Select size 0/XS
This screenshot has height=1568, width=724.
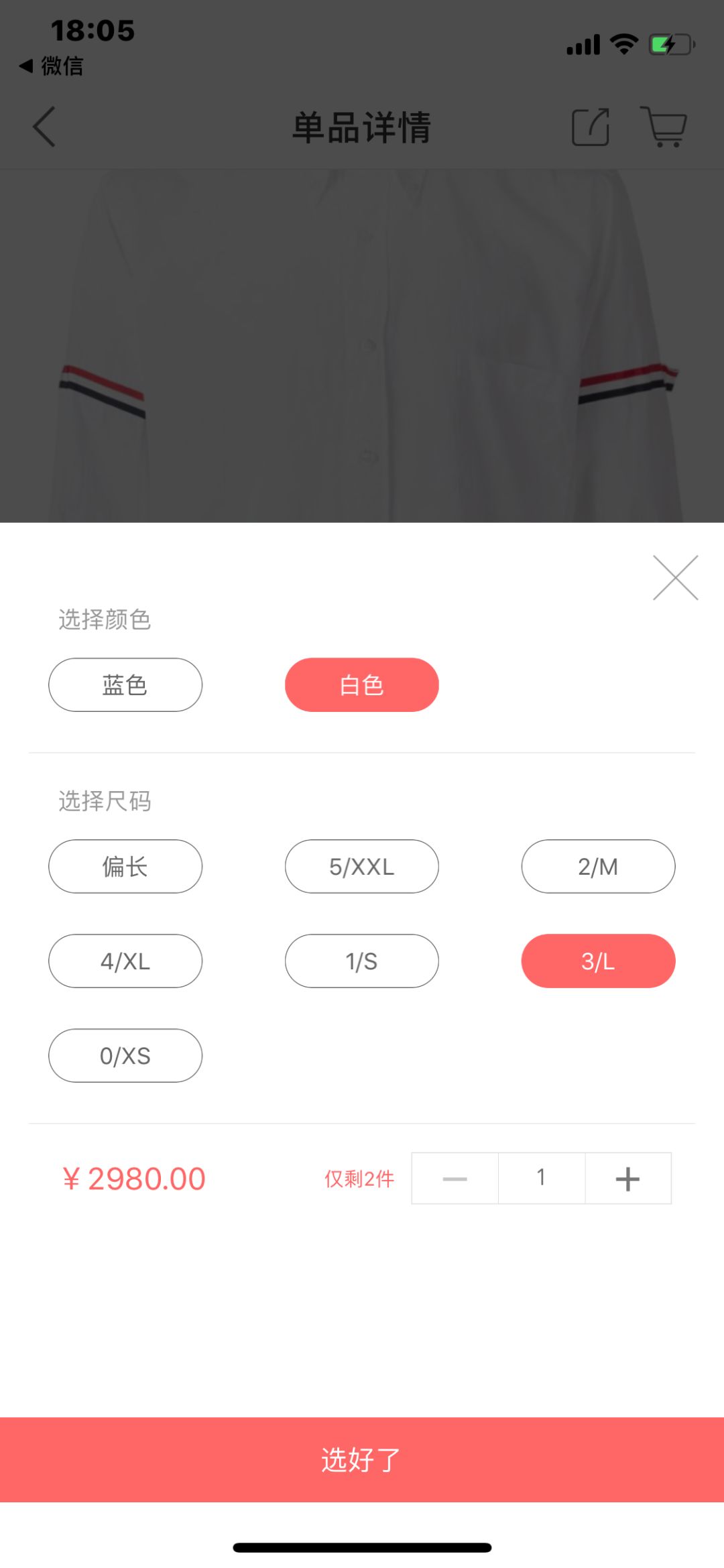click(125, 1056)
